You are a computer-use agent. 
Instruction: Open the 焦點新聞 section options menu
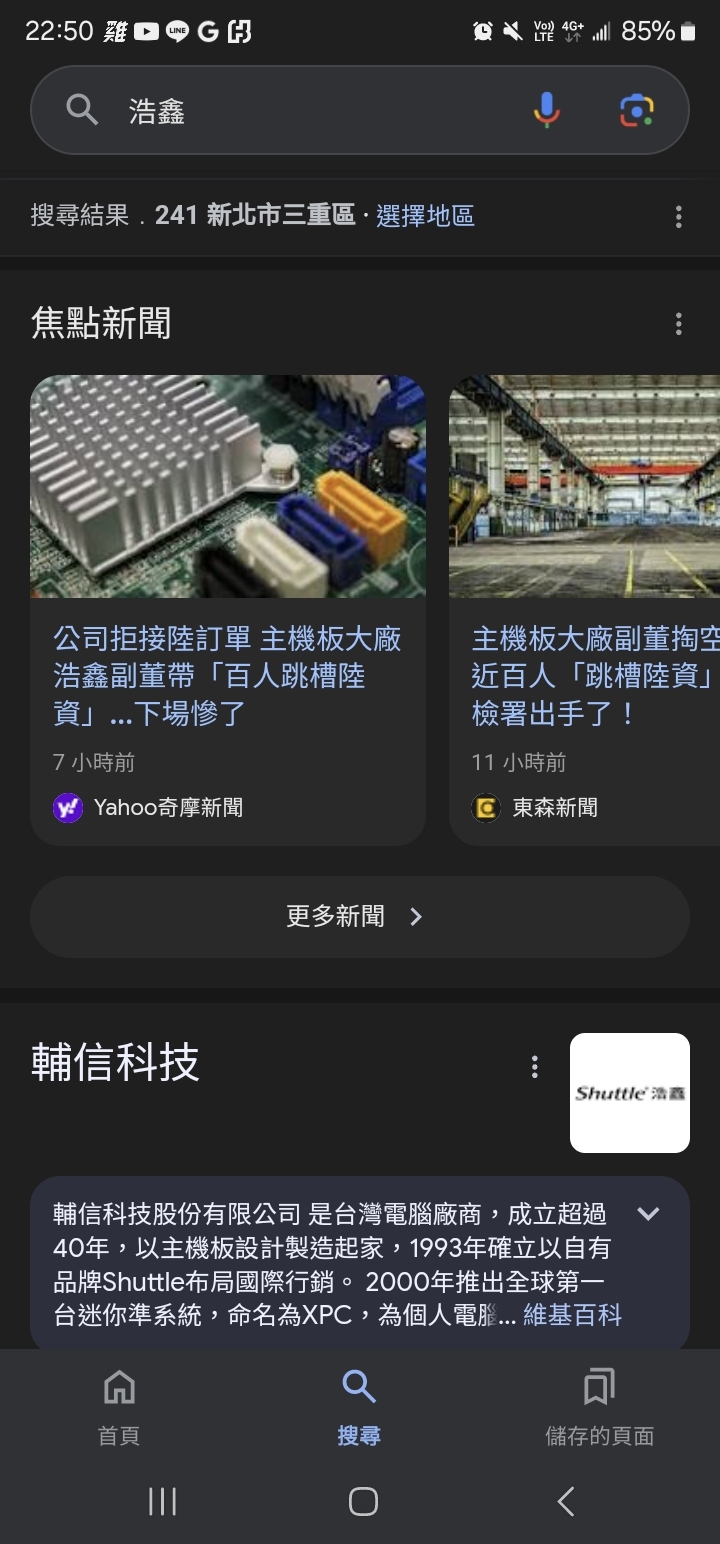point(679,323)
